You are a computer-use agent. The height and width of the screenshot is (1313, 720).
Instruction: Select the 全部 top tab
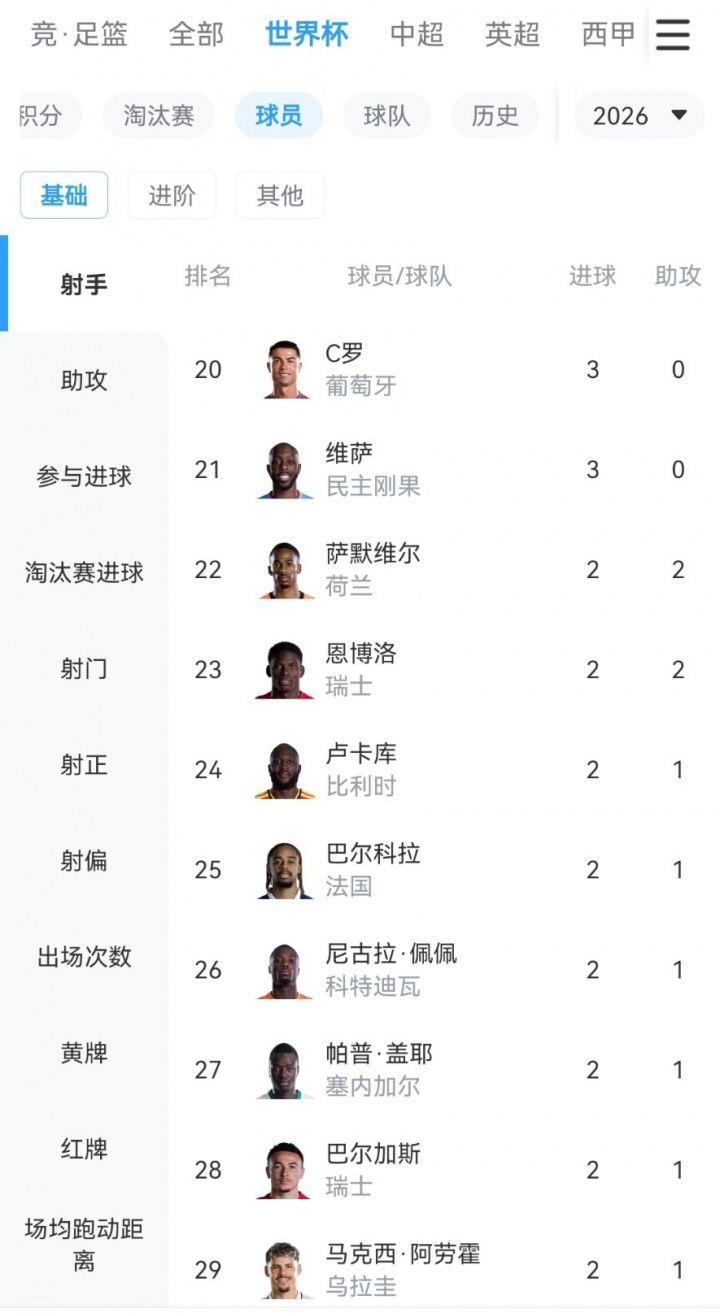point(196,35)
